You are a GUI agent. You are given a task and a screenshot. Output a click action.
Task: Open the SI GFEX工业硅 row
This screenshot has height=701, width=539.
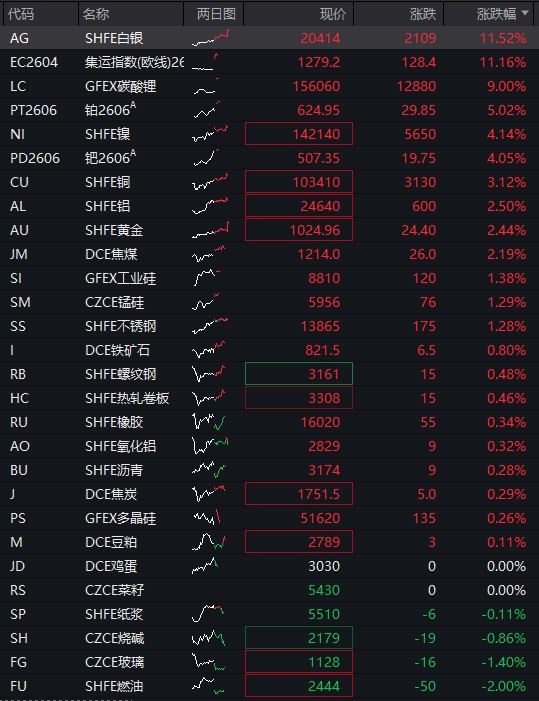(270, 278)
